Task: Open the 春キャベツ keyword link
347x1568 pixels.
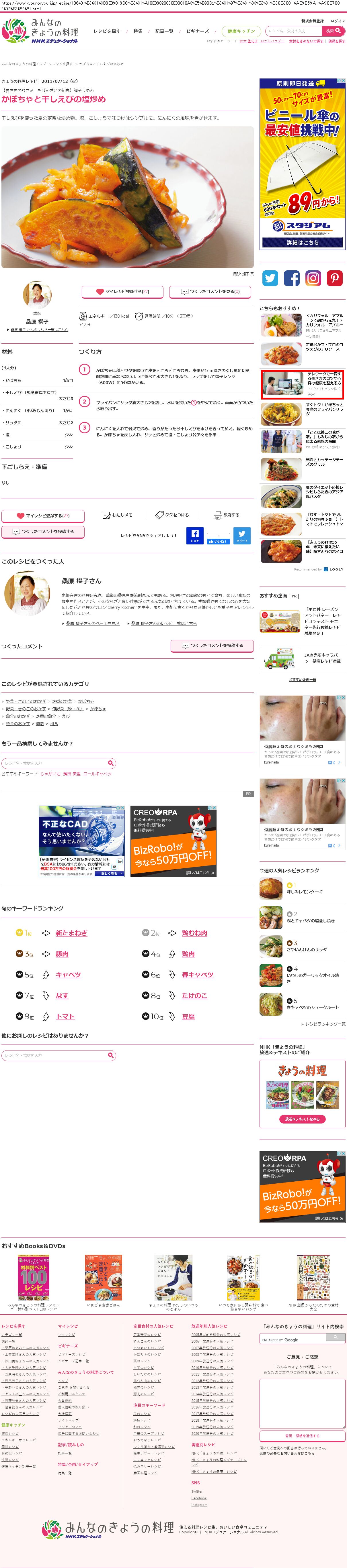Action: pyautogui.click(x=198, y=975)
